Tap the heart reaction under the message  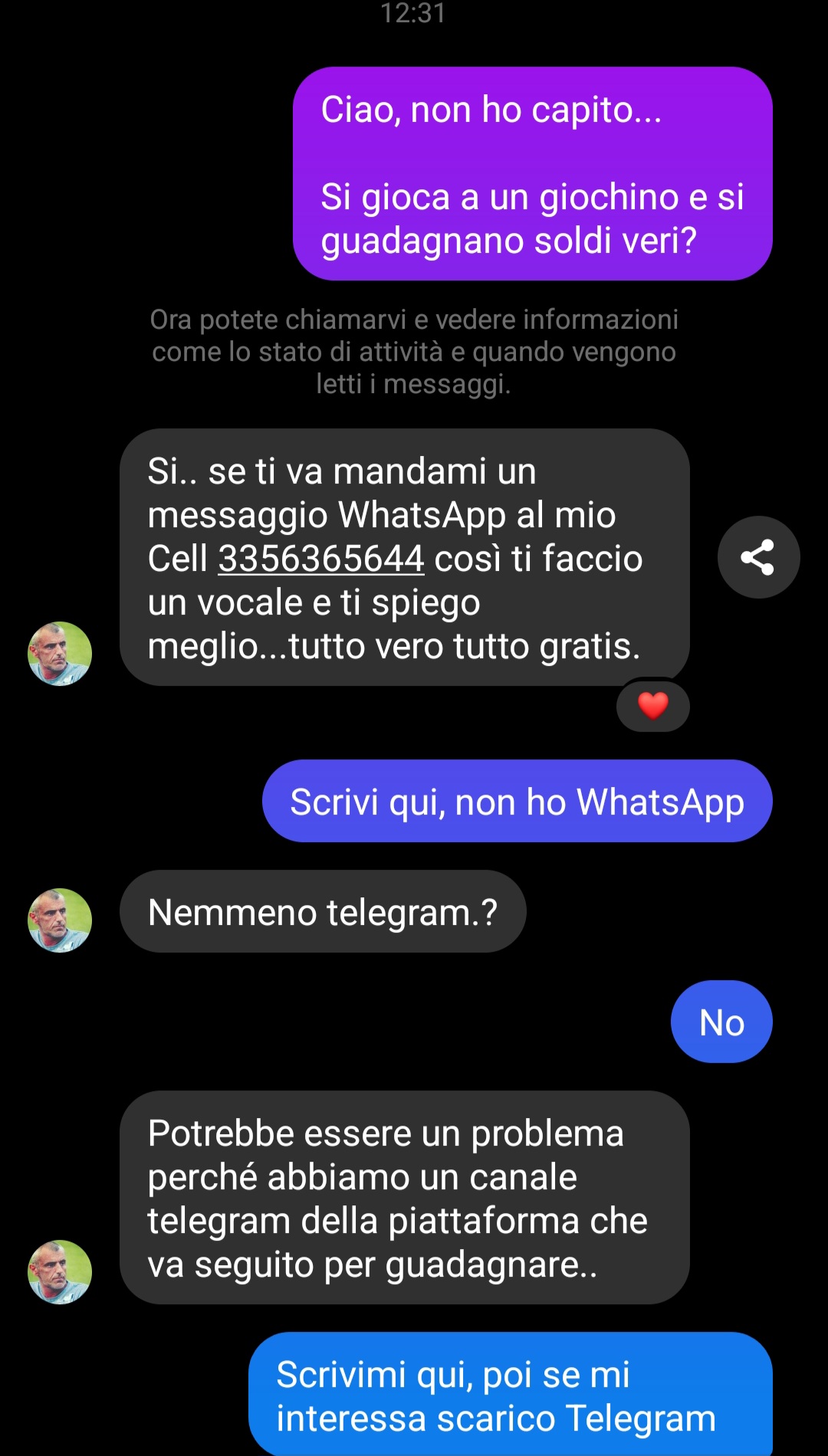pyautogui.click(x=653, y=706)
